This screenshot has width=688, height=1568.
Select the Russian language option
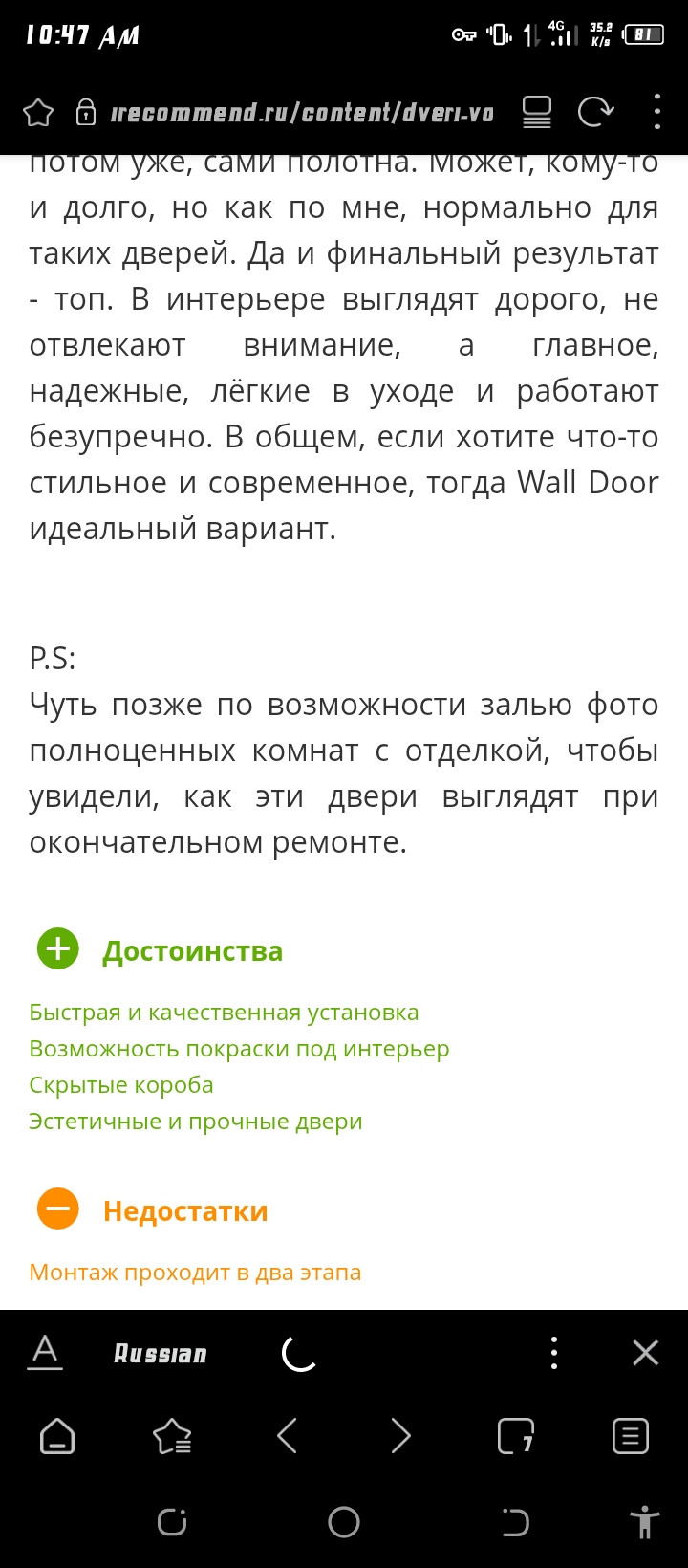[x=160, y=1354]
